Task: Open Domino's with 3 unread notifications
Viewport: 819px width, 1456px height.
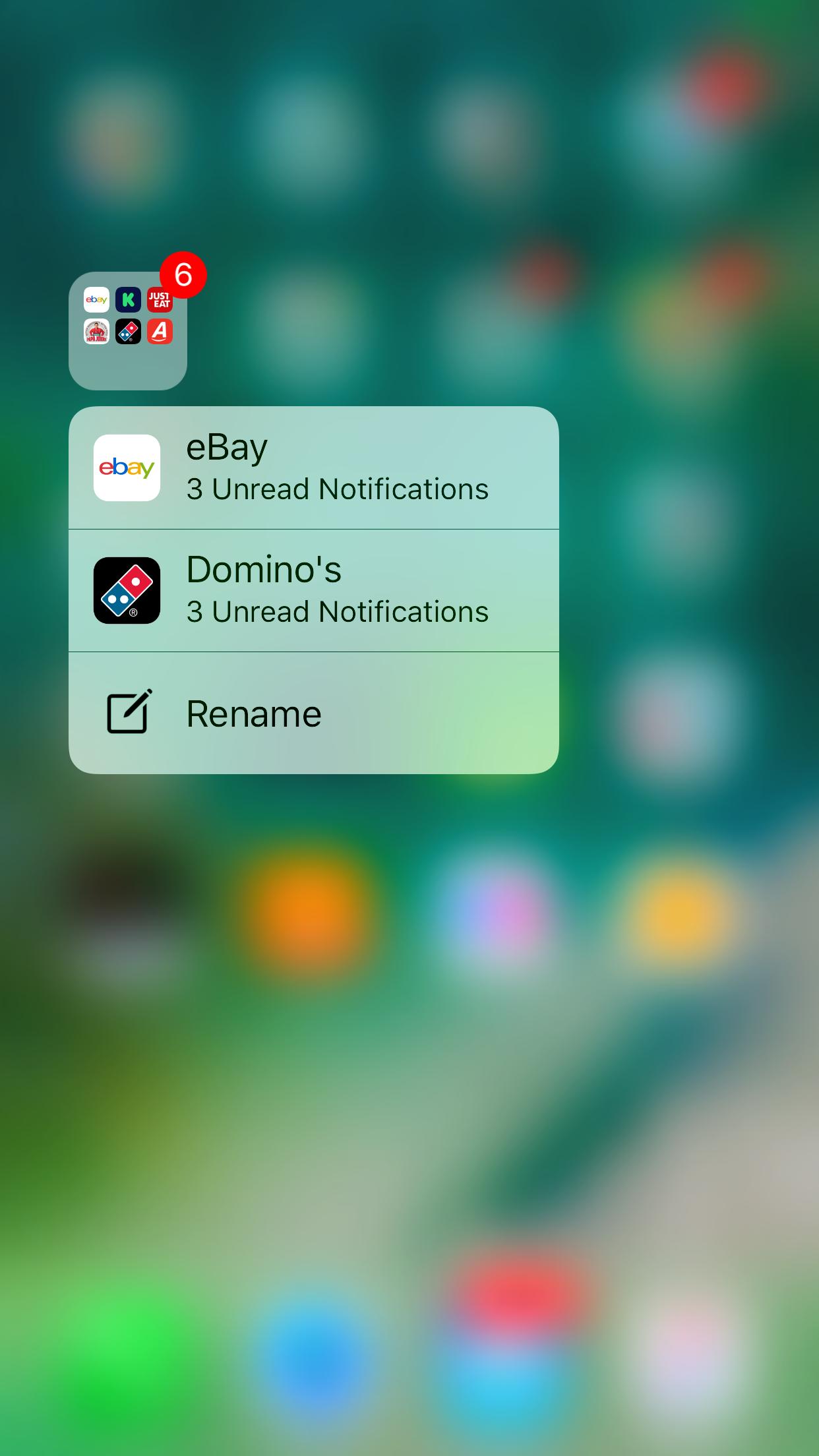Action: pos(313,591)
